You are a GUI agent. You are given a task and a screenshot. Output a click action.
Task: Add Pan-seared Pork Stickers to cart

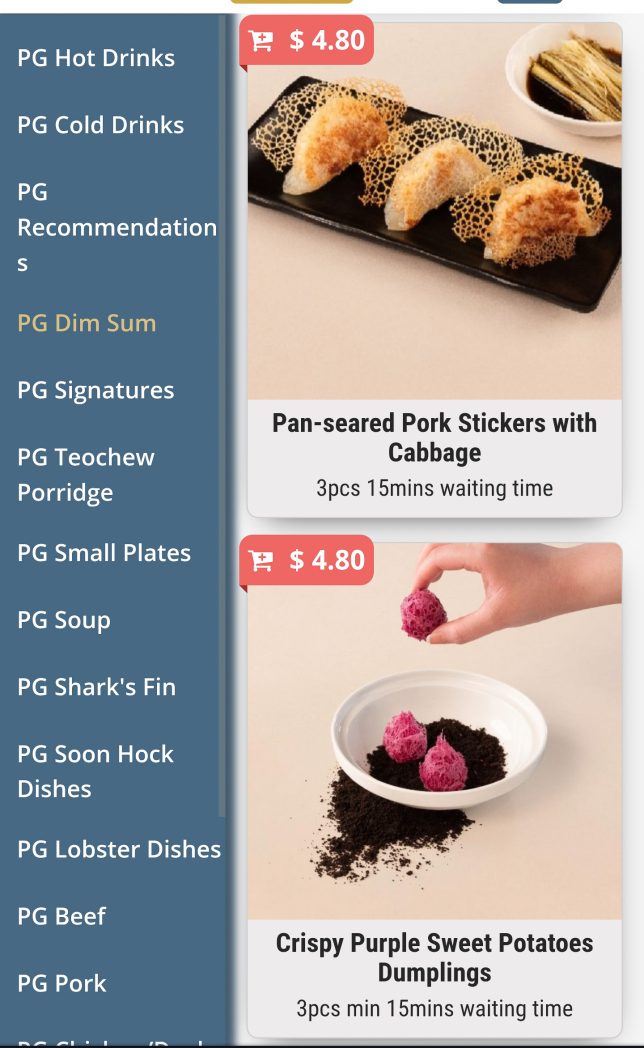307,41
